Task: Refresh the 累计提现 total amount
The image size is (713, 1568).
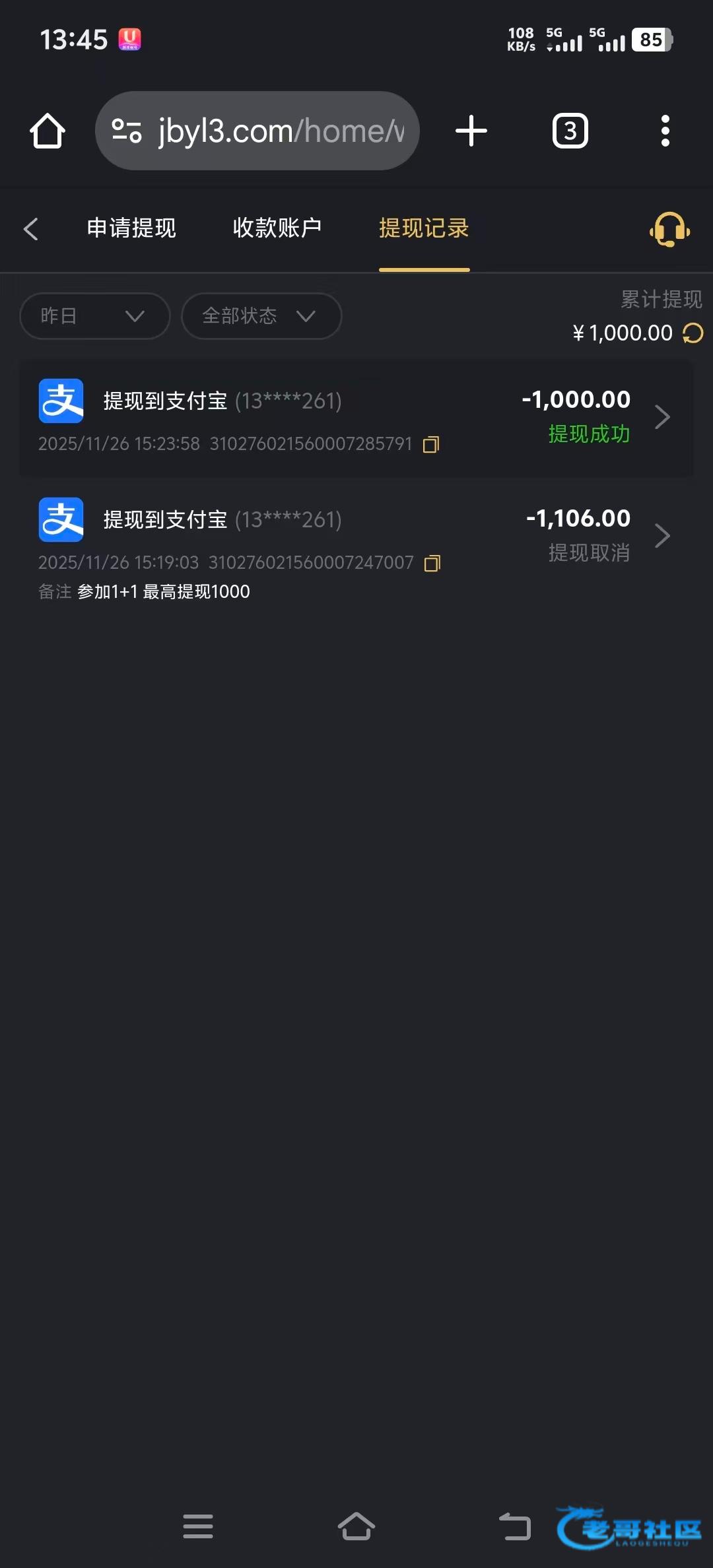Action: 693,333
